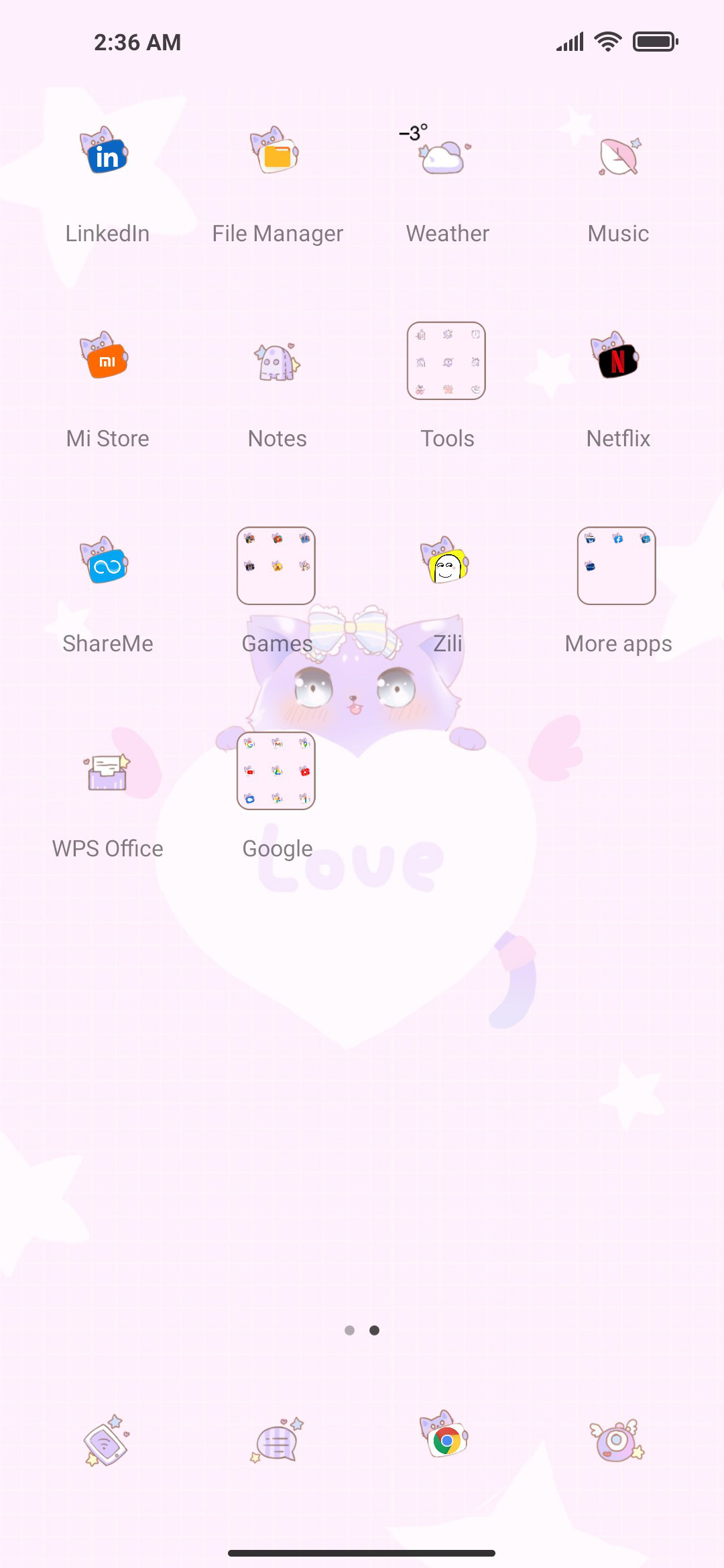Screen dimensions: 724x1568
Task: Tap the first home screen page indicator dot
Action: (349, 1330)
